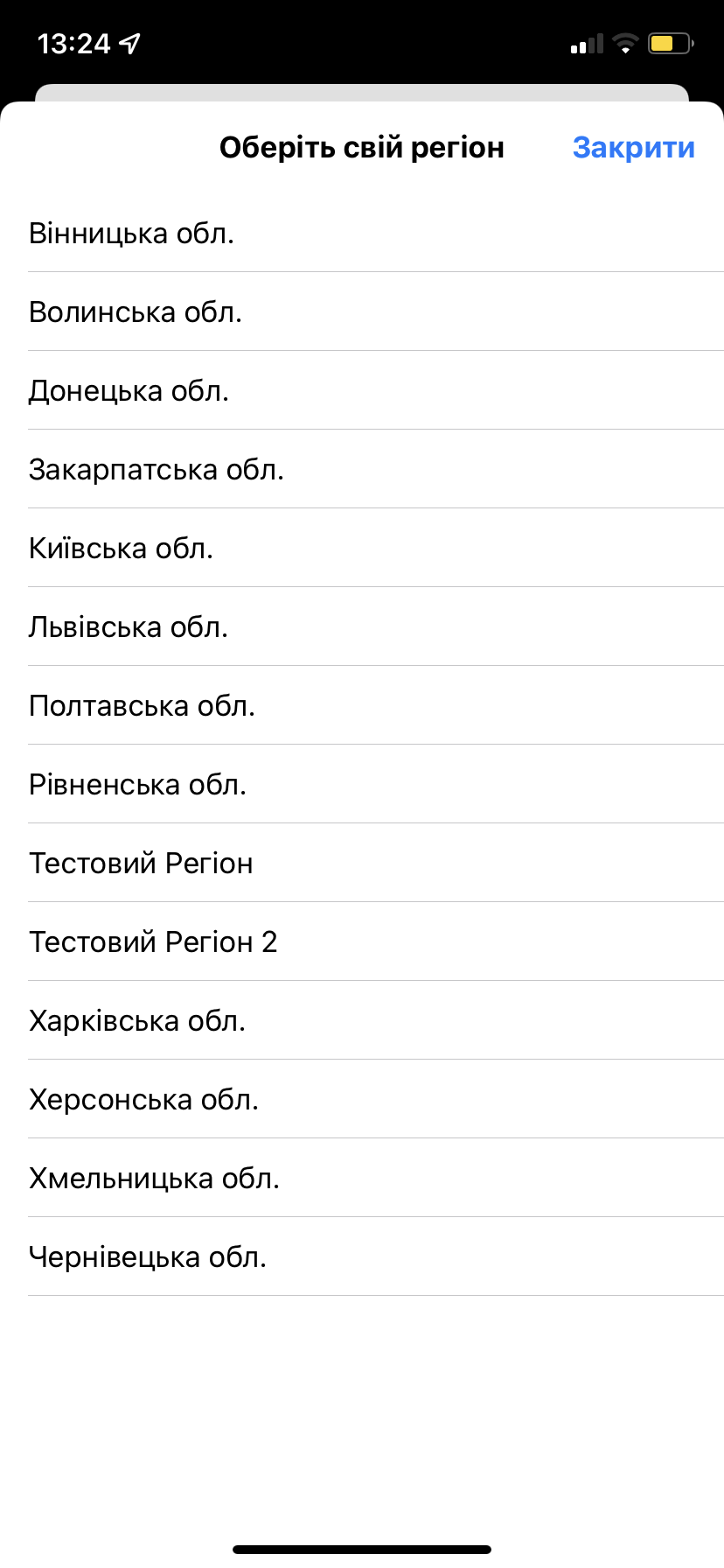
Task: Choose Хмельницька обл. from the list
Action: click(155, 1179)
